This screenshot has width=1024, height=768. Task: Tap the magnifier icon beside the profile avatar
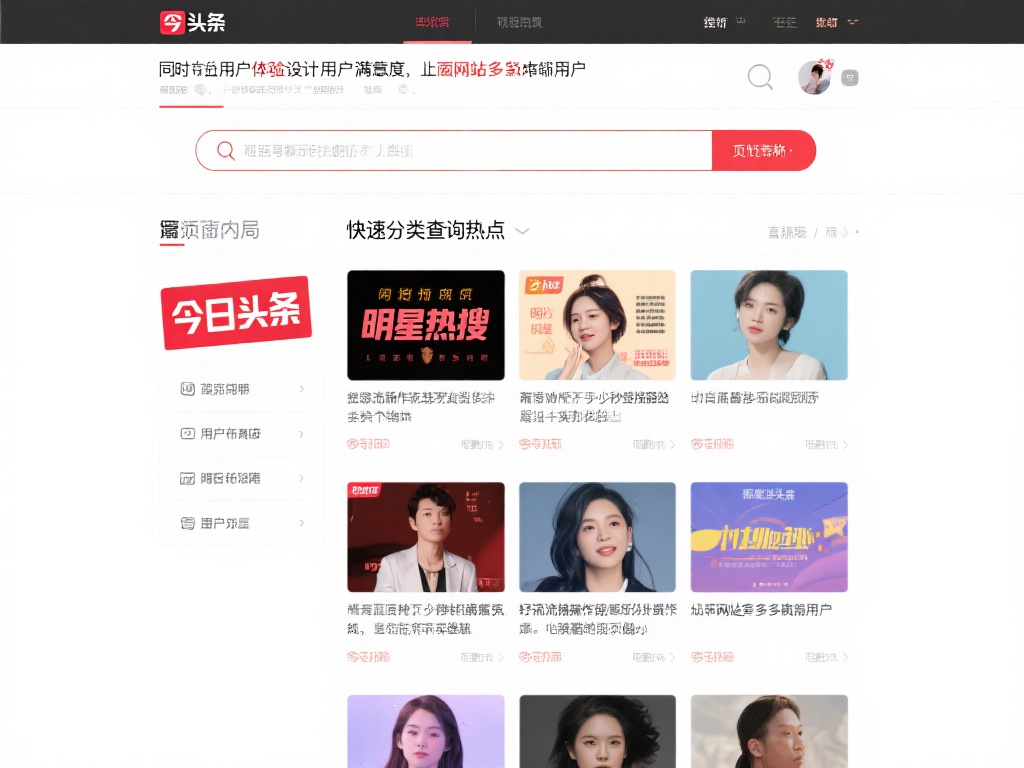click(x=760, y=77)
